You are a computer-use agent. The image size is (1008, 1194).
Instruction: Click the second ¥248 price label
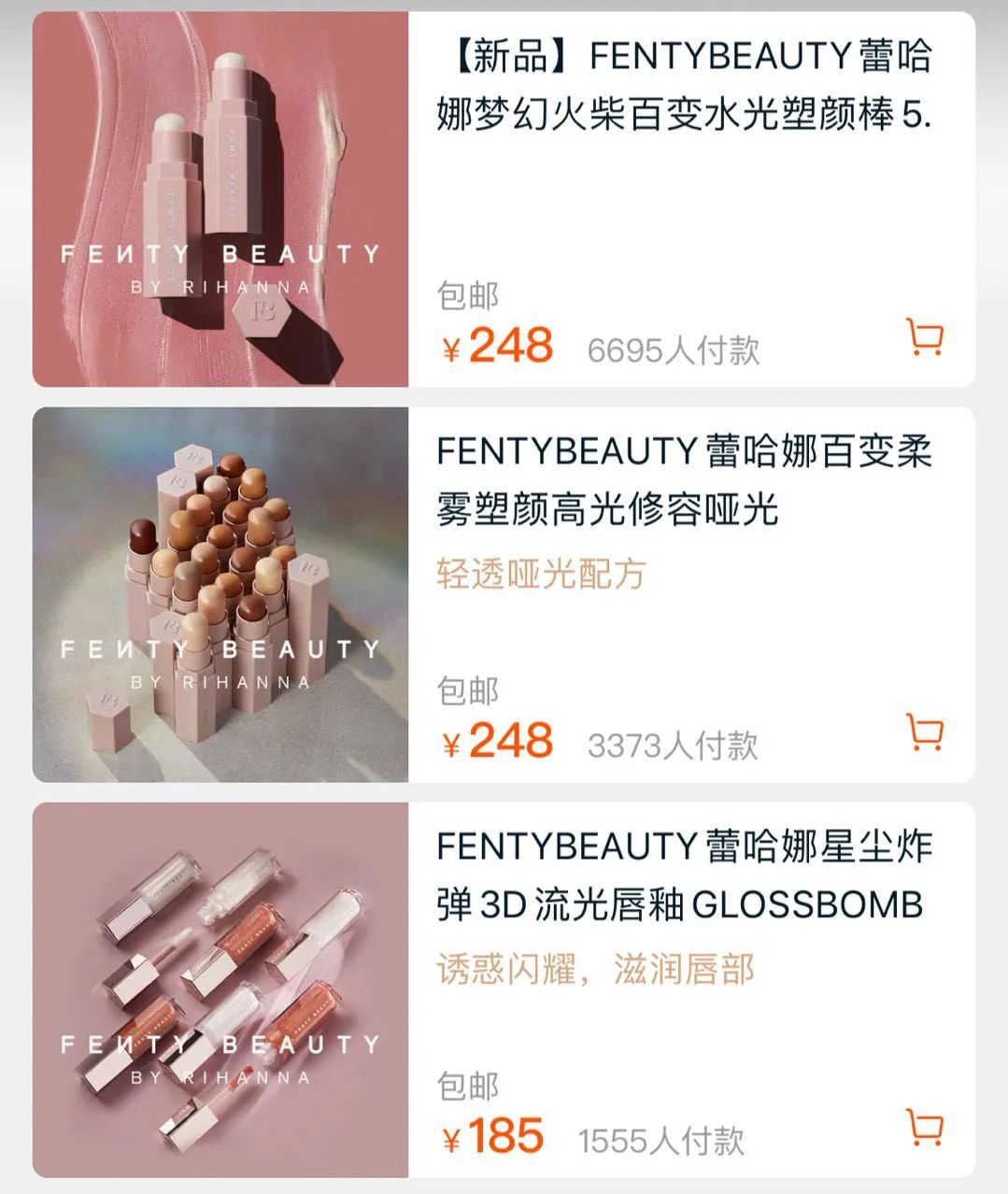[500, 741]
